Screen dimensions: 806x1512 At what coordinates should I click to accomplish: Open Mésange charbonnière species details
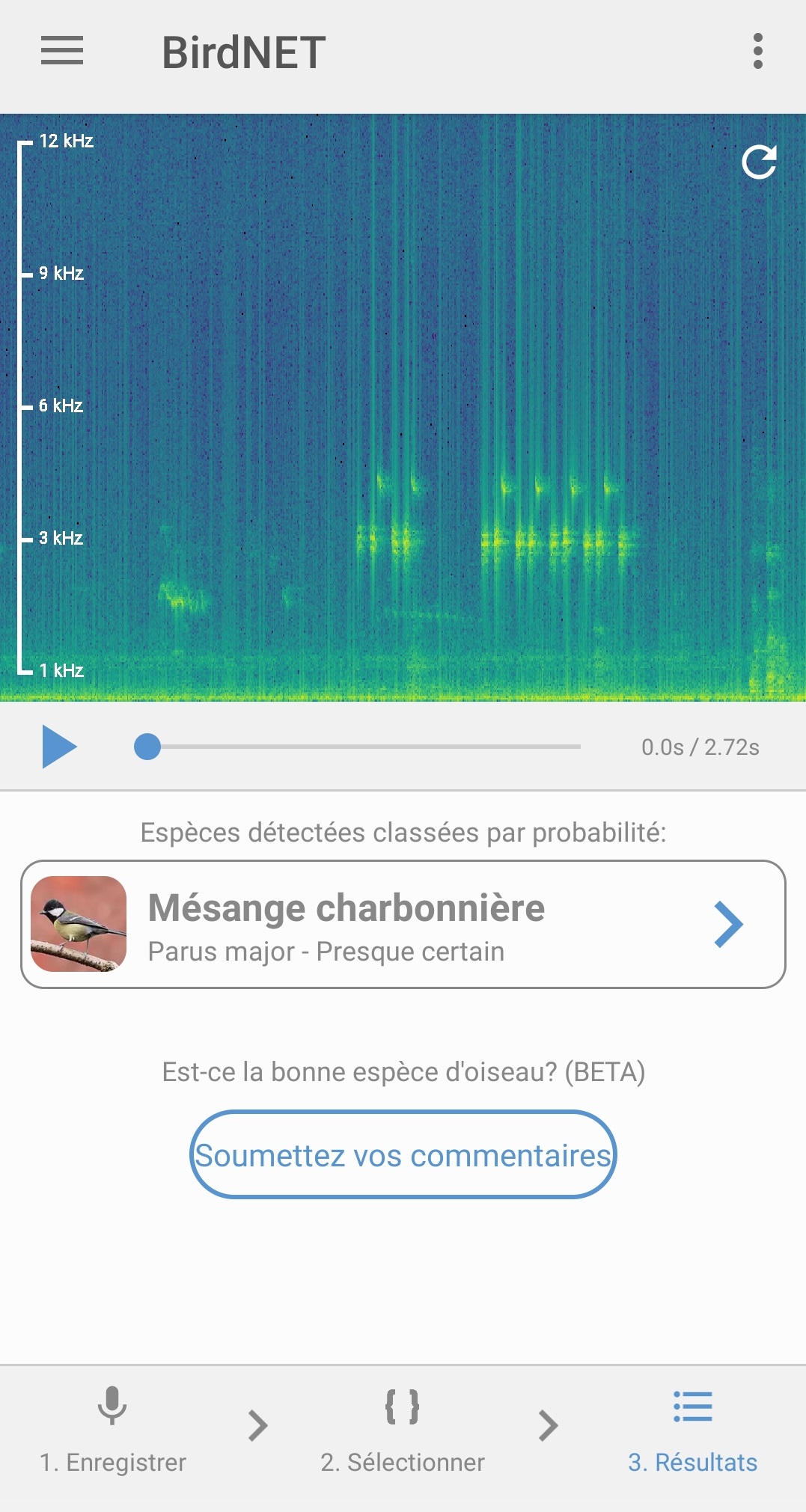coord(403,925)
